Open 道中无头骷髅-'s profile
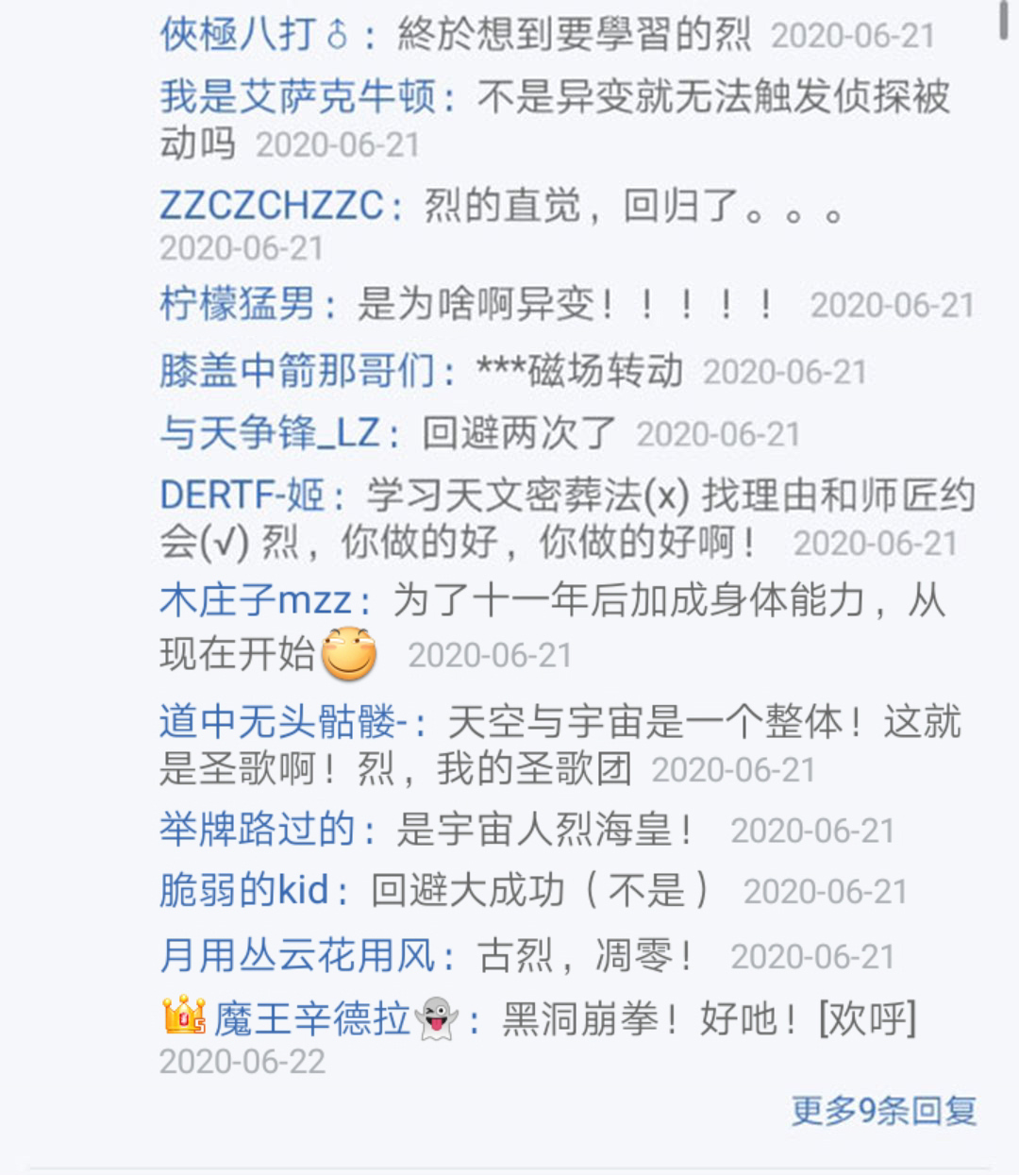 point(283,723)
